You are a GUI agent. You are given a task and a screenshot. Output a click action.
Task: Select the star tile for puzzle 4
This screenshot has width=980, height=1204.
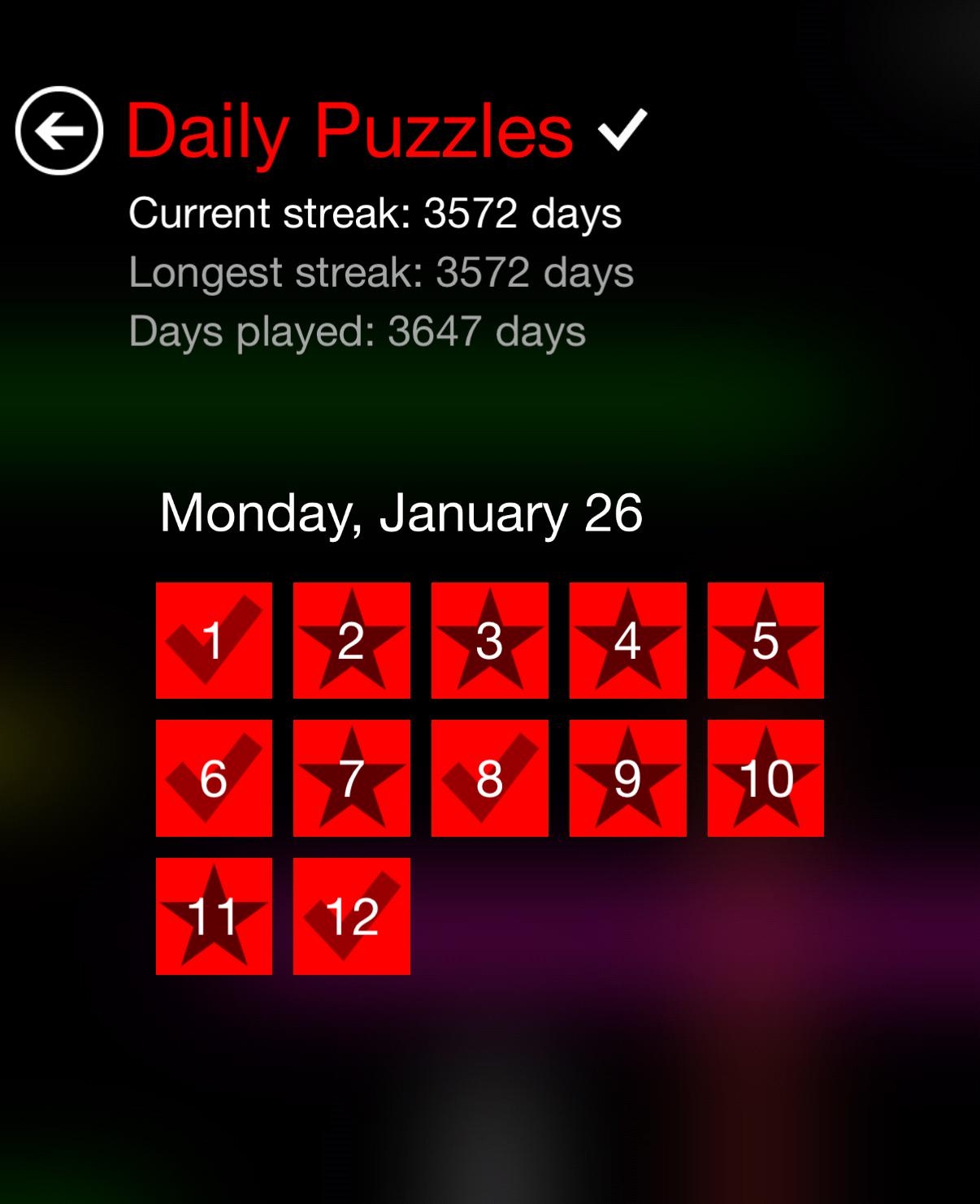pos(626,639)
